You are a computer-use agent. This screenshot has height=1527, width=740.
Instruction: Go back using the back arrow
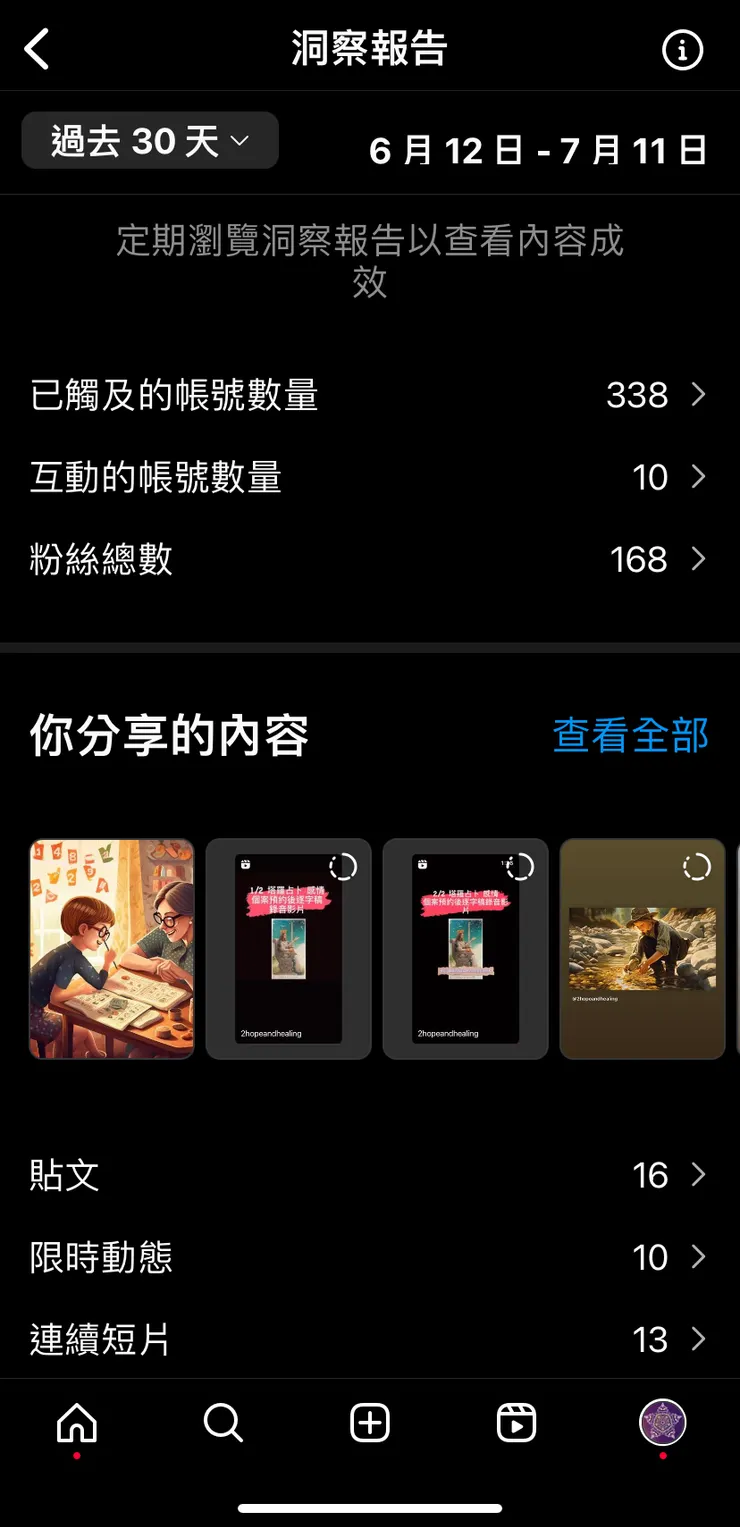pyautogui.click(x=37, y=47)
